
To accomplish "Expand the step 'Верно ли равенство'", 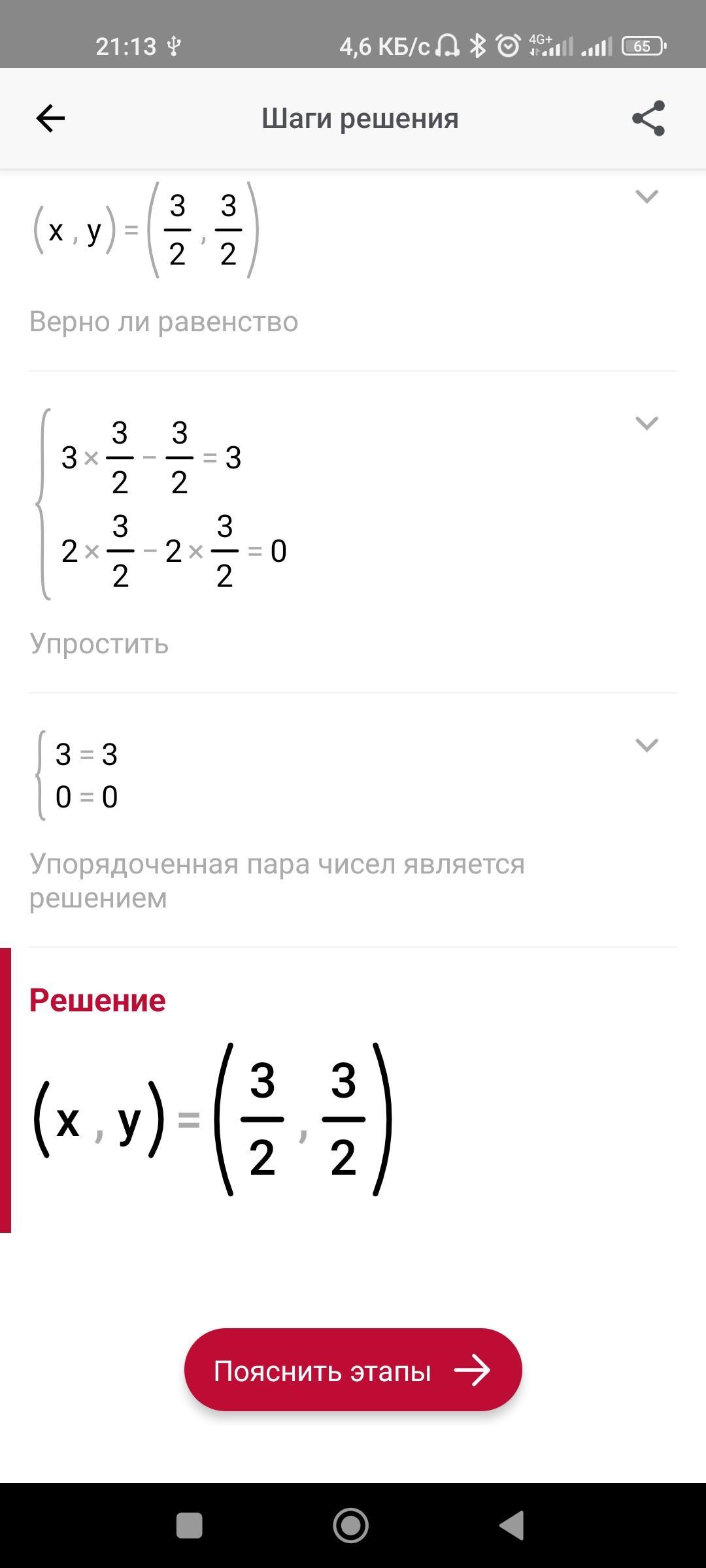I will click(647, 196).
